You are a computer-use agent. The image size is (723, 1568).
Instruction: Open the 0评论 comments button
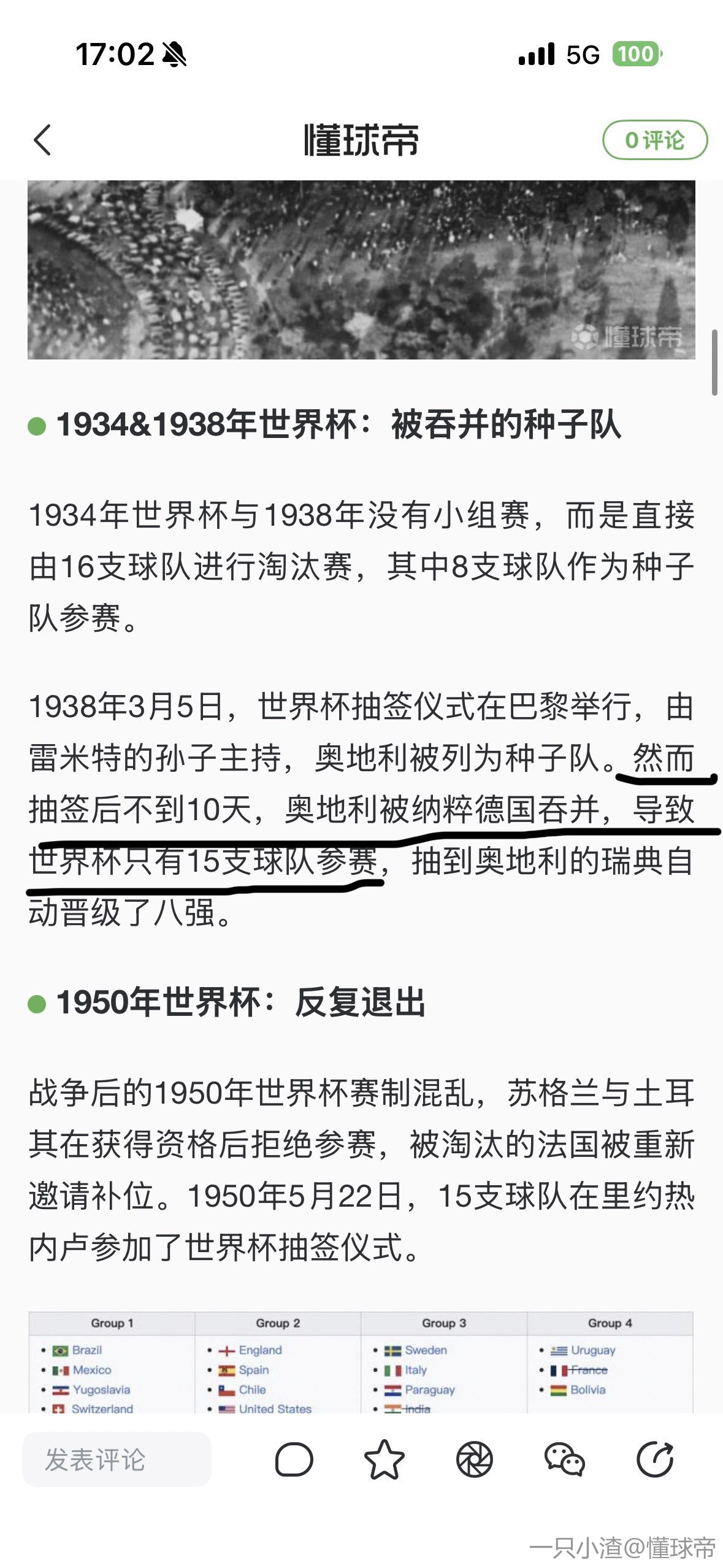[654, 140]
